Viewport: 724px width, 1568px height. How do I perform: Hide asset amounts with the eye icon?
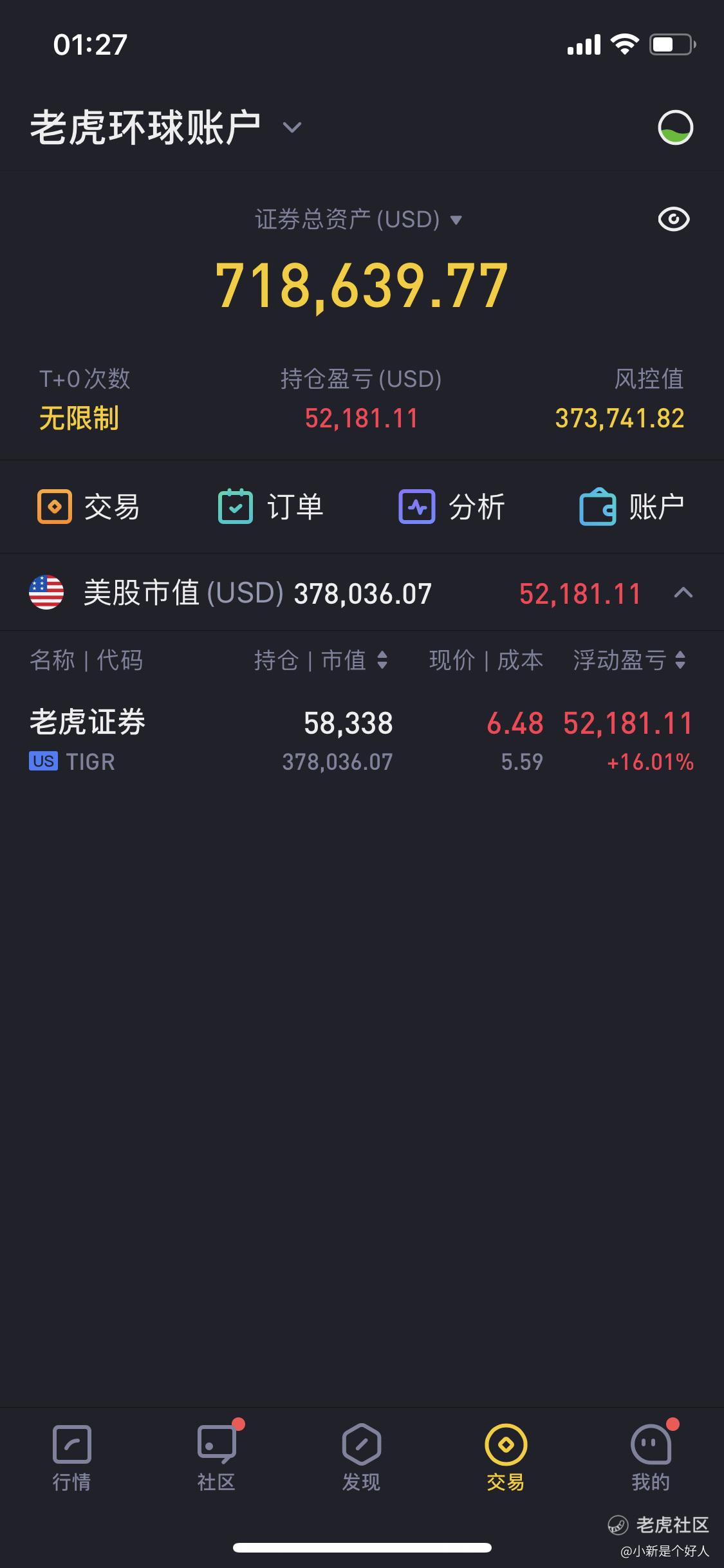(674, 219)
